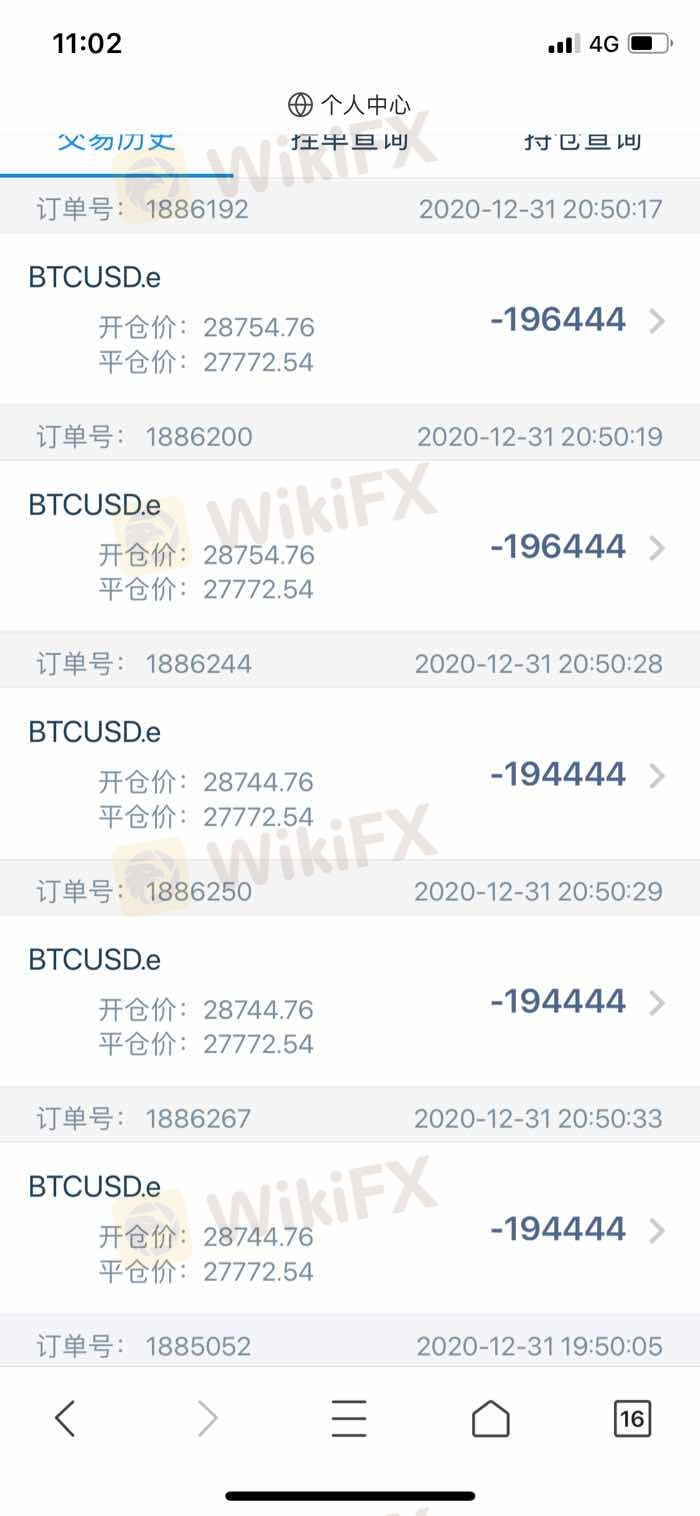Open the browser menu
The width and height of the screenshot is (700, 1516).
pyautogui.click(x=349, y=1418)
